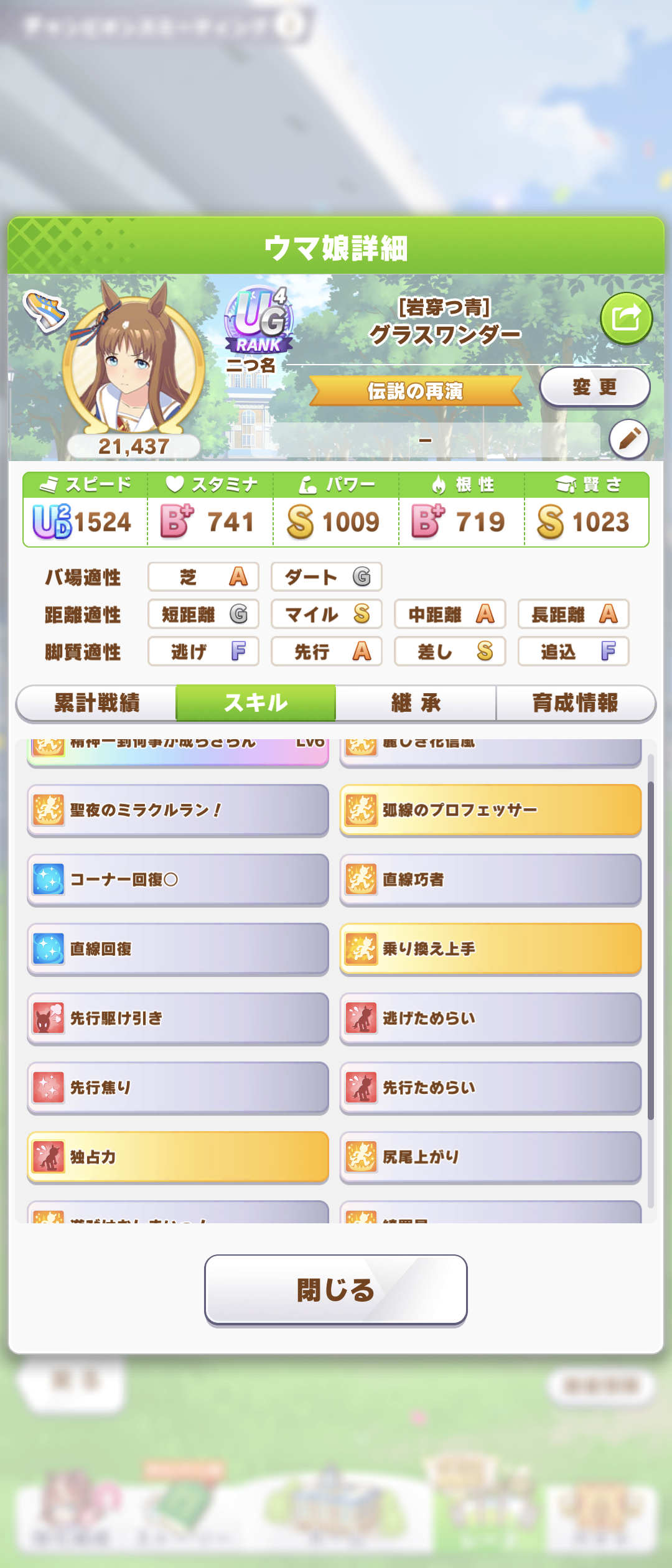
Task: View details of skill 聖夜のミラクルラン！
Action: 178,810
